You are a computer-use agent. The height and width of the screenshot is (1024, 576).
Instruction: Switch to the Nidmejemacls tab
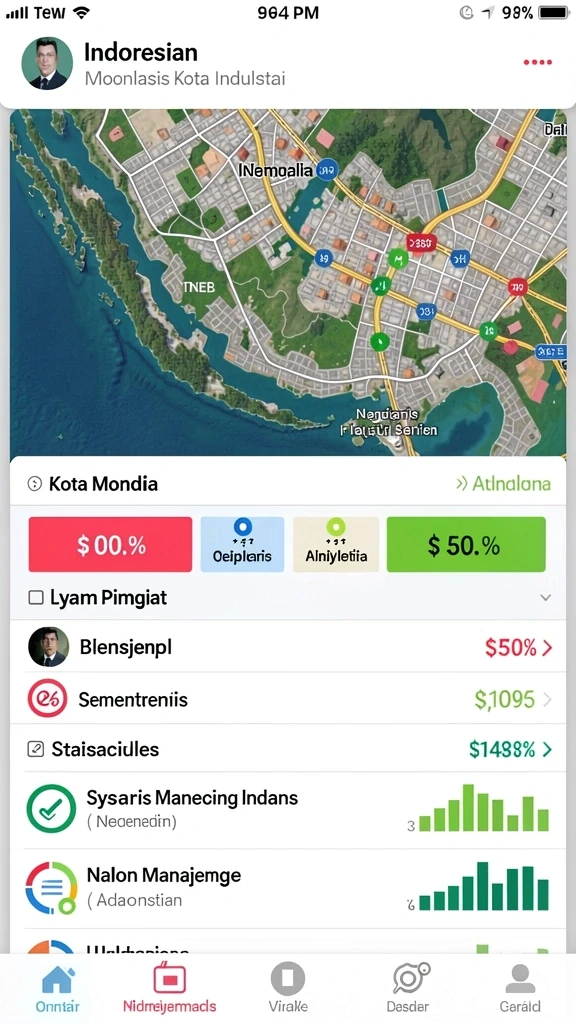[169, 988]
